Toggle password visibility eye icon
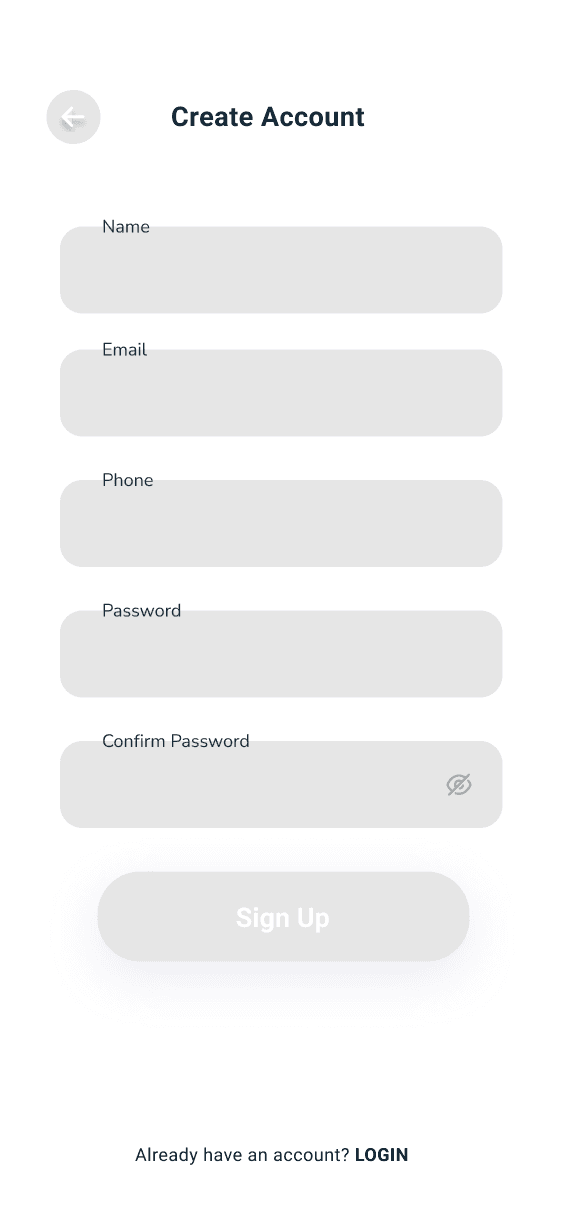The width and height of the screenshot is (563, 1218). 459,785
